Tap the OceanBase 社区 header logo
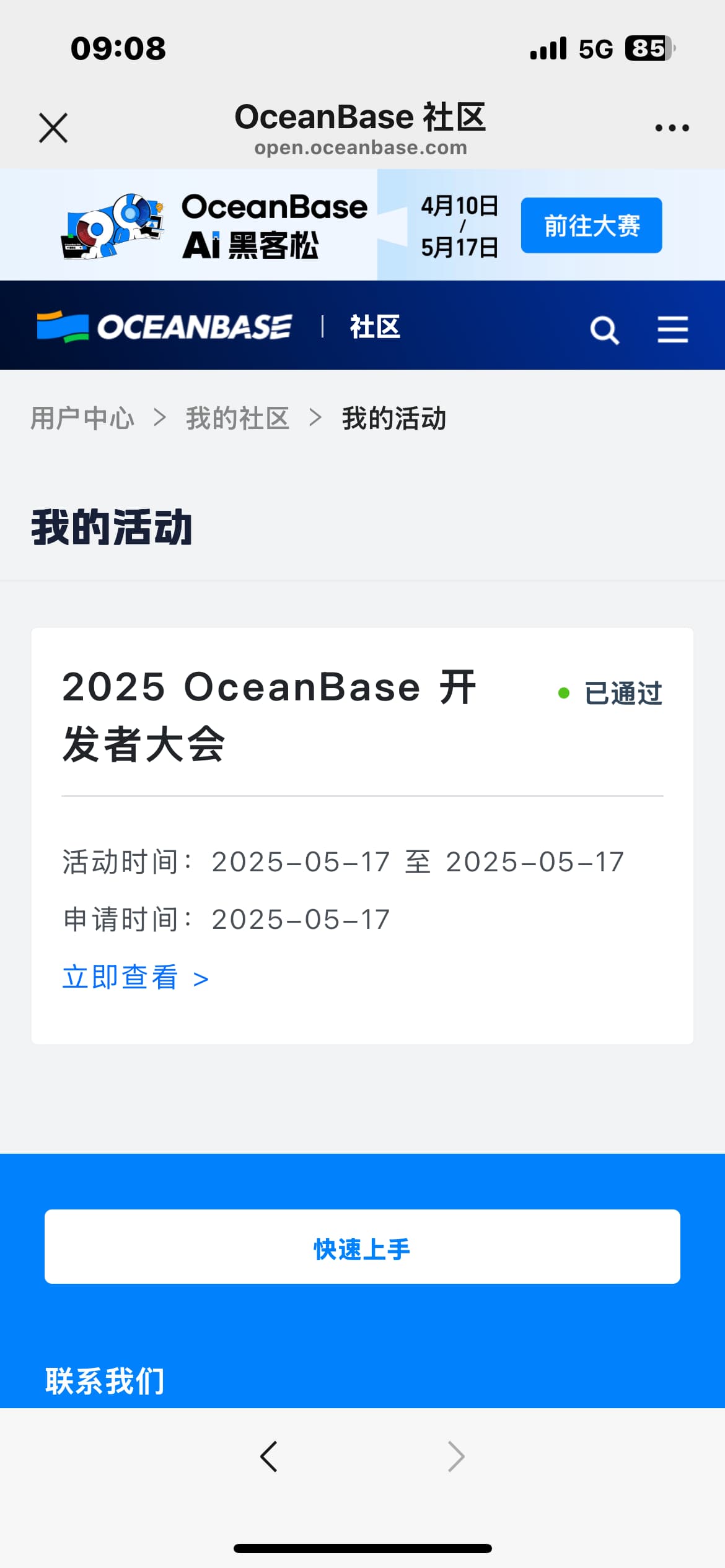The height and width of the screenshot is (1568, 725). point(219,326)
